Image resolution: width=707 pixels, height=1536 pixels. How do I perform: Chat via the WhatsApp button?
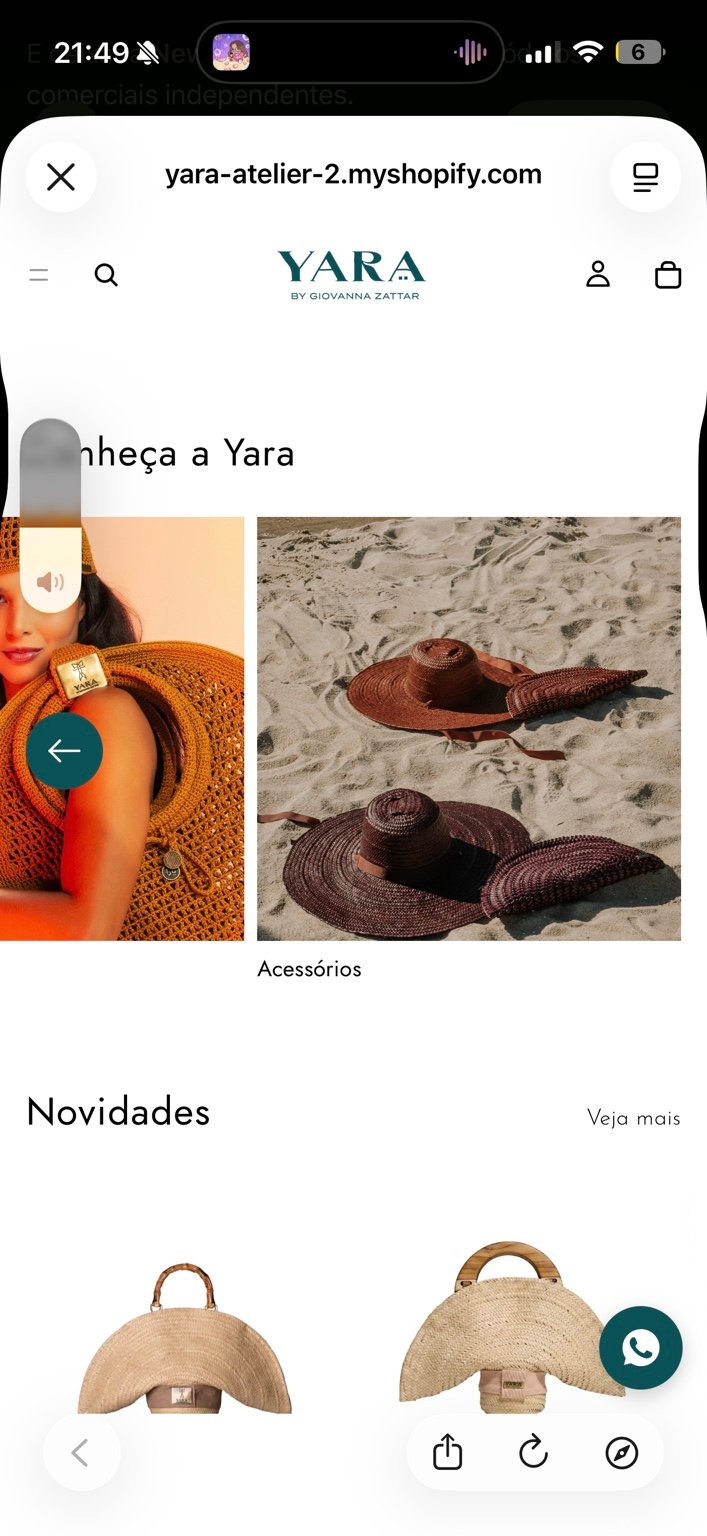pyautogui.click(x=641, y=1348)
